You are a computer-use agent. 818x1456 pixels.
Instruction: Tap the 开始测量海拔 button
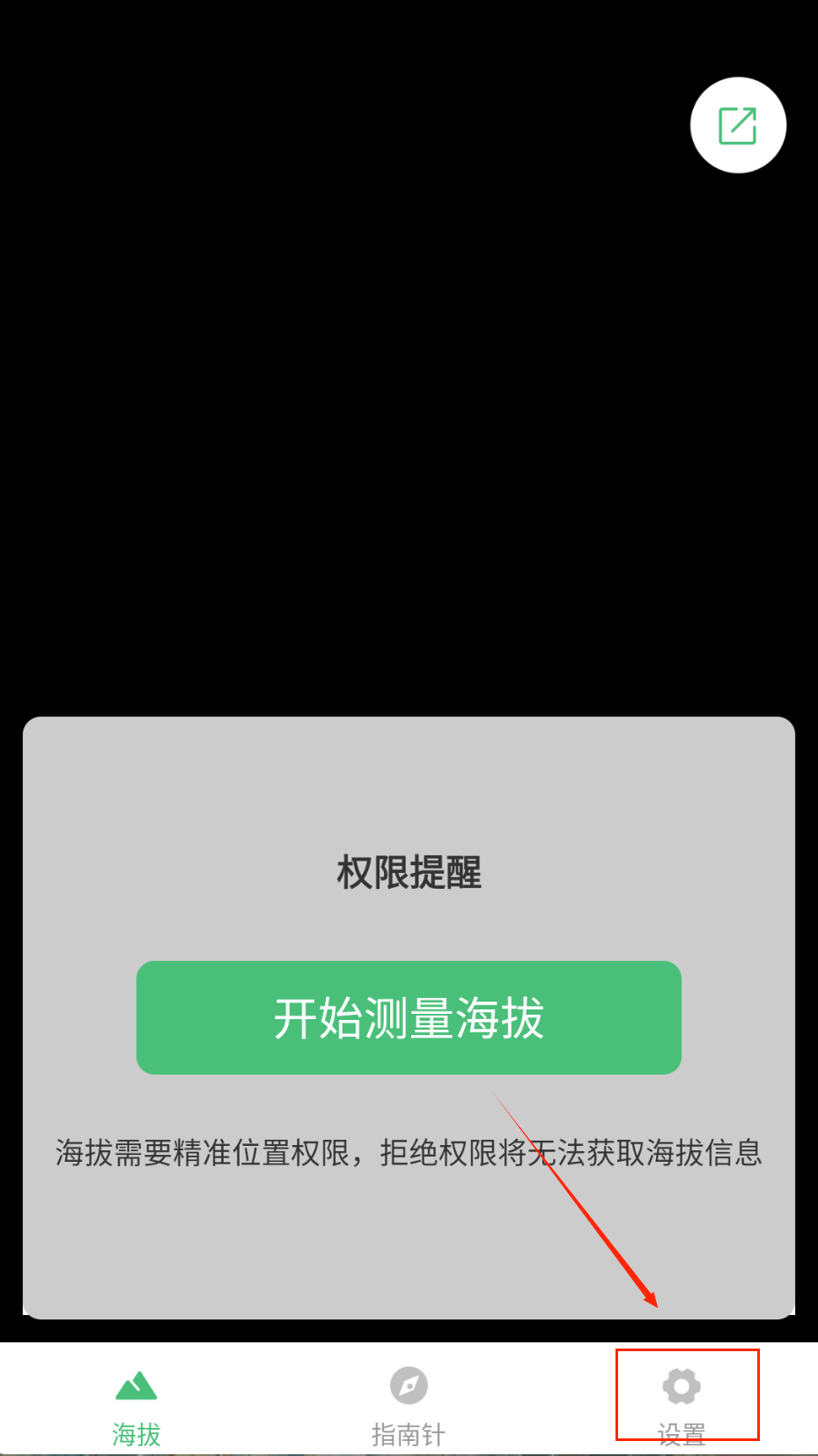409,1017
